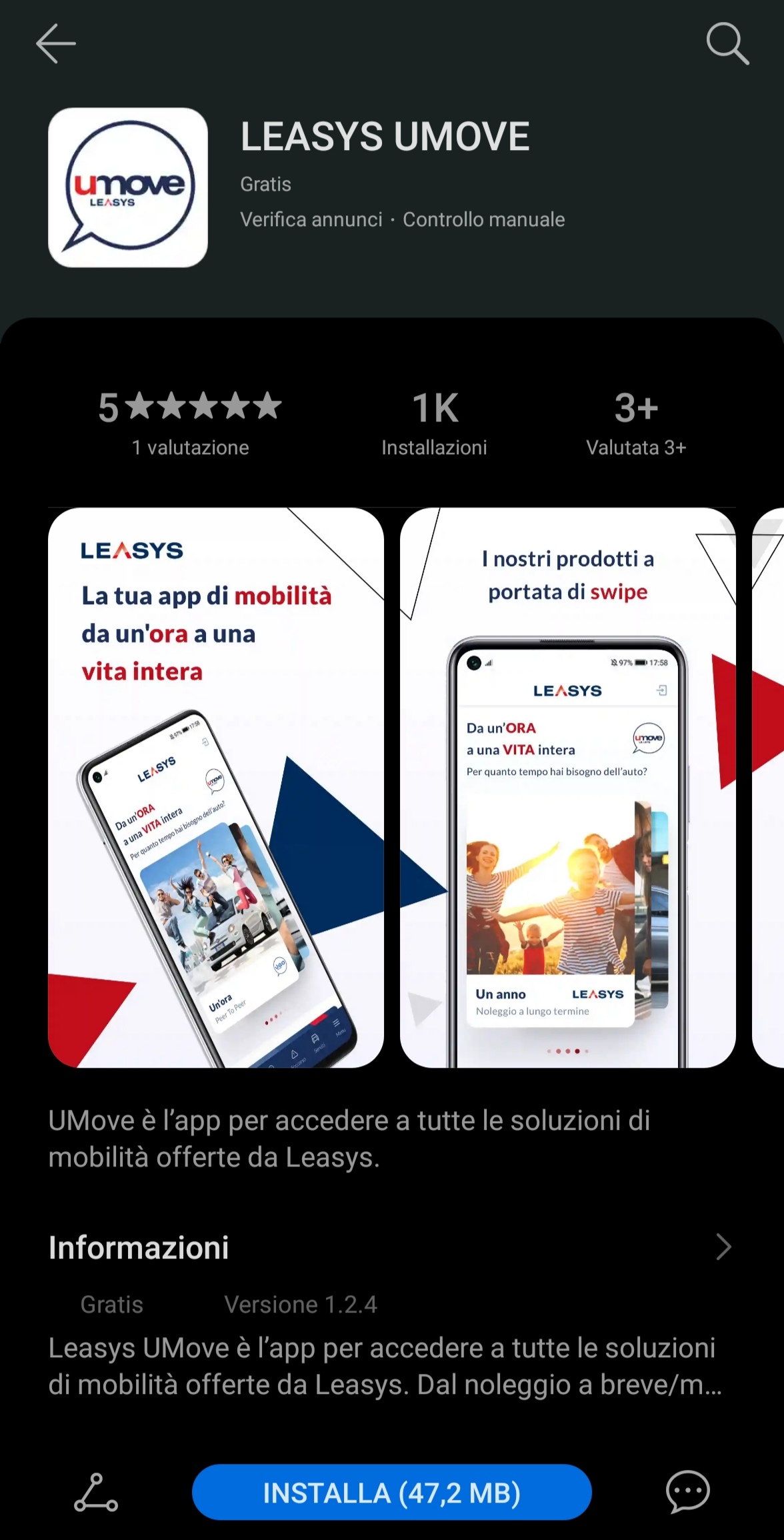Viewport: 784px width, 1540px height.
Task: Open the search magnifier icon
Action: click(727, 43)
